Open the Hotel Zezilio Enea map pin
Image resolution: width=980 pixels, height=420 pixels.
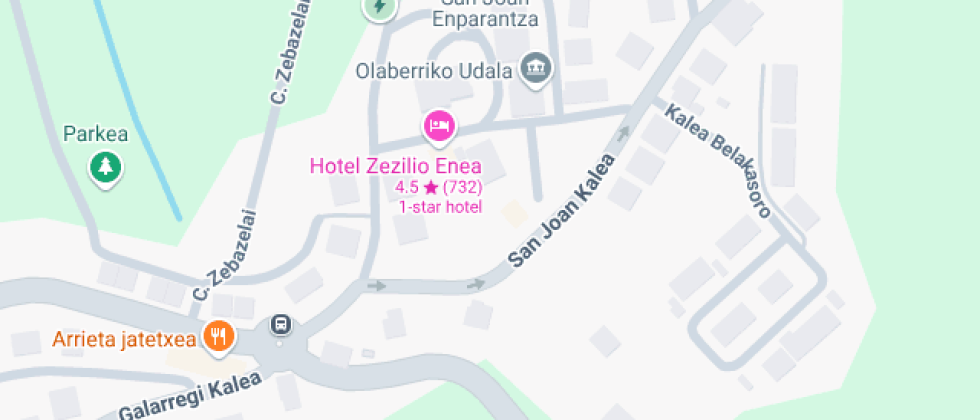439,126
